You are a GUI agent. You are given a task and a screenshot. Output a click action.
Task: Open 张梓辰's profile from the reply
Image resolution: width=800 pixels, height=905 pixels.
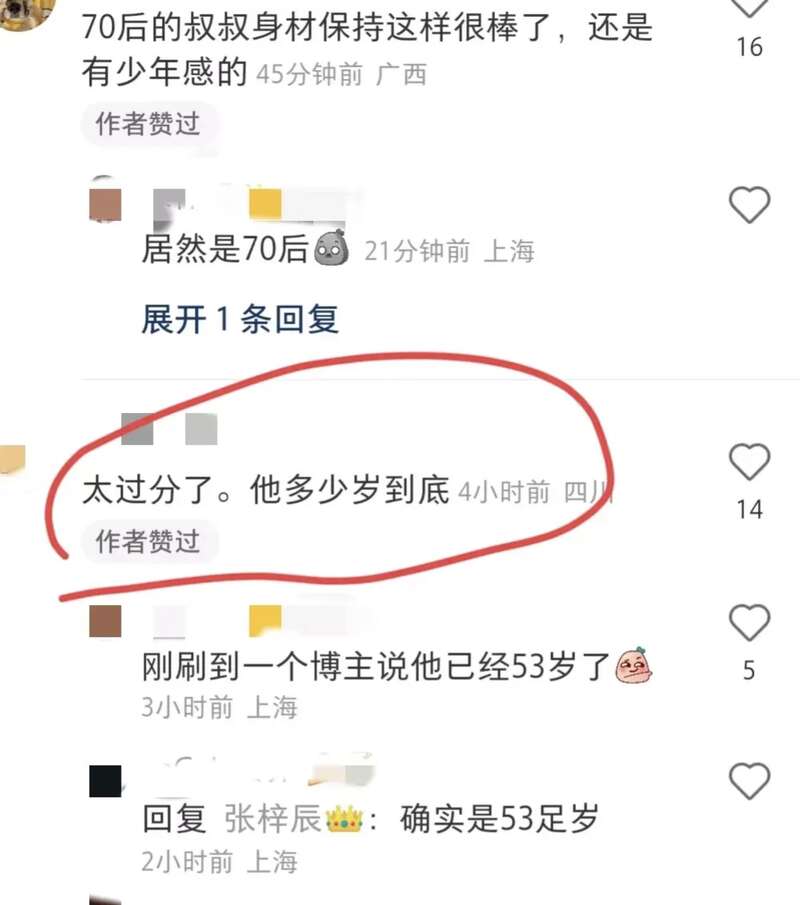[272, 820]
